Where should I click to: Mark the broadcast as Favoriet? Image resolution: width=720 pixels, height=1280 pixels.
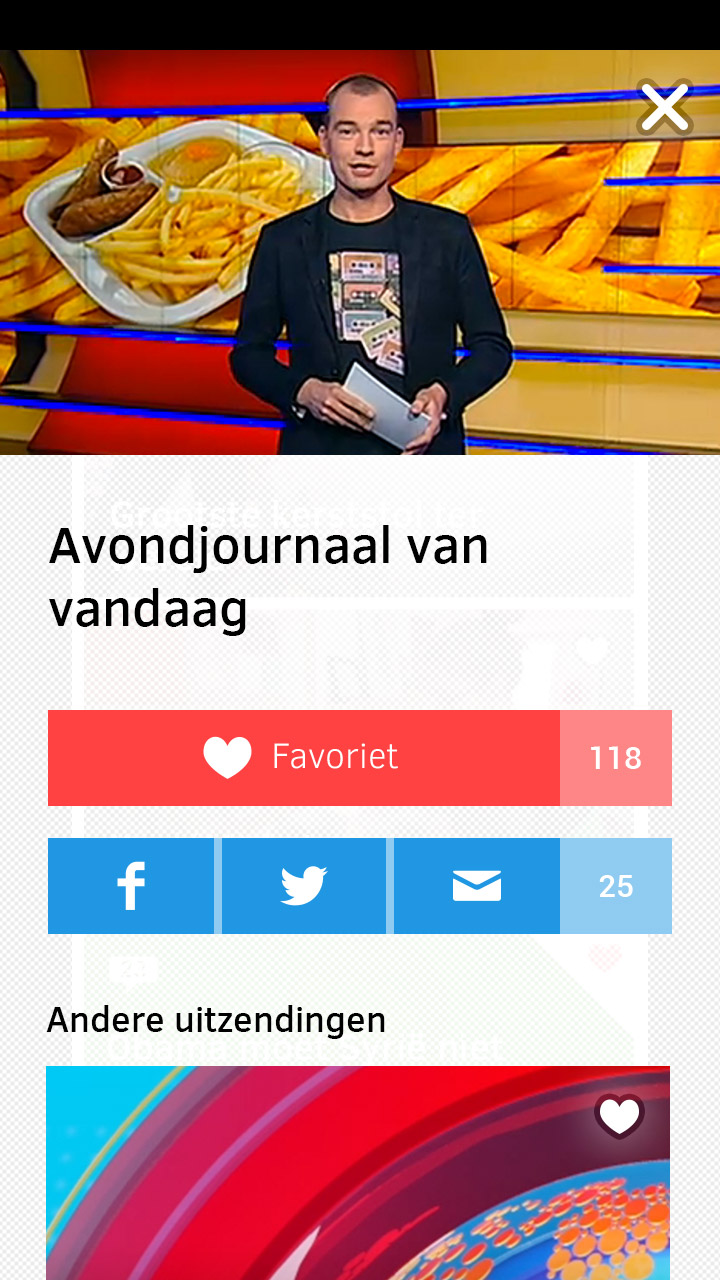click(303, 758)
